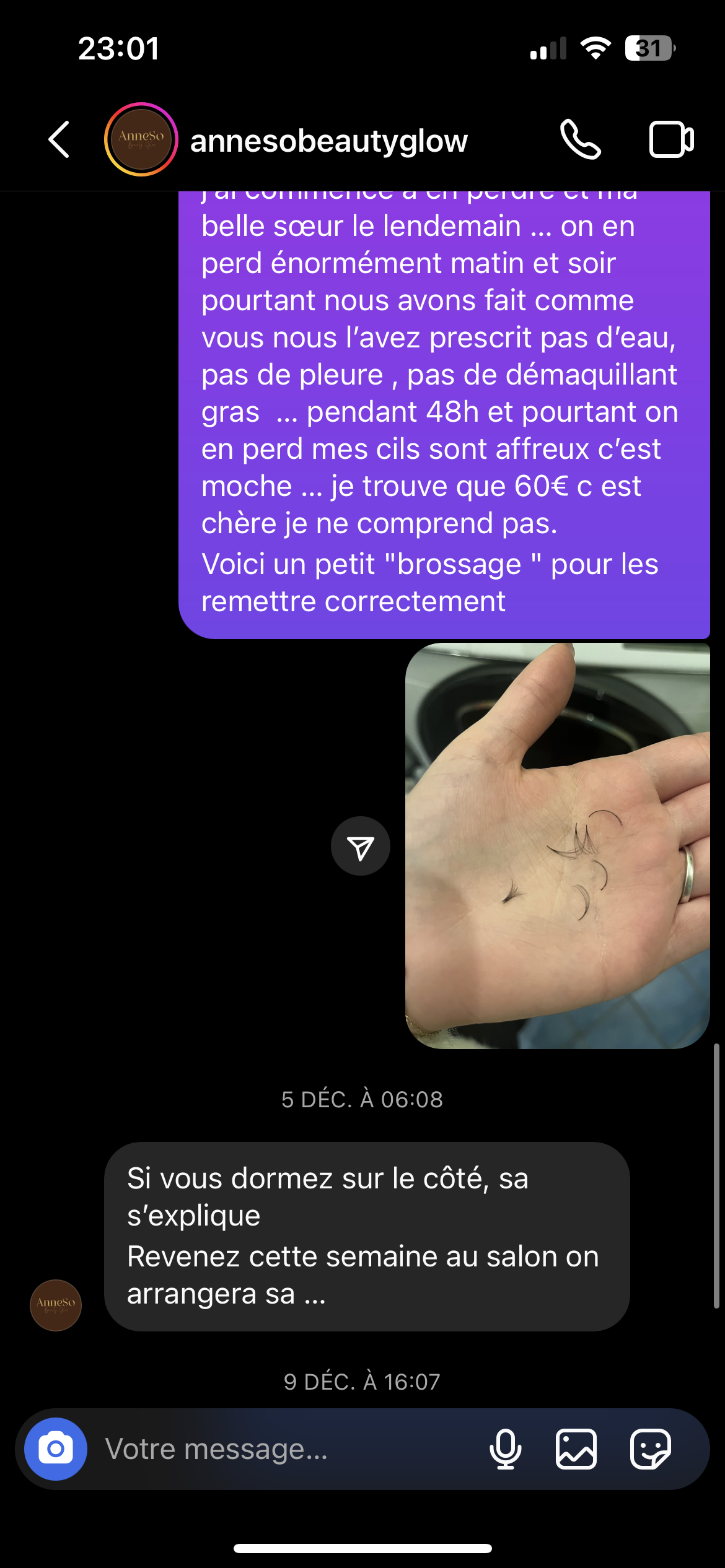Record a voice message with microphone

505,1449
